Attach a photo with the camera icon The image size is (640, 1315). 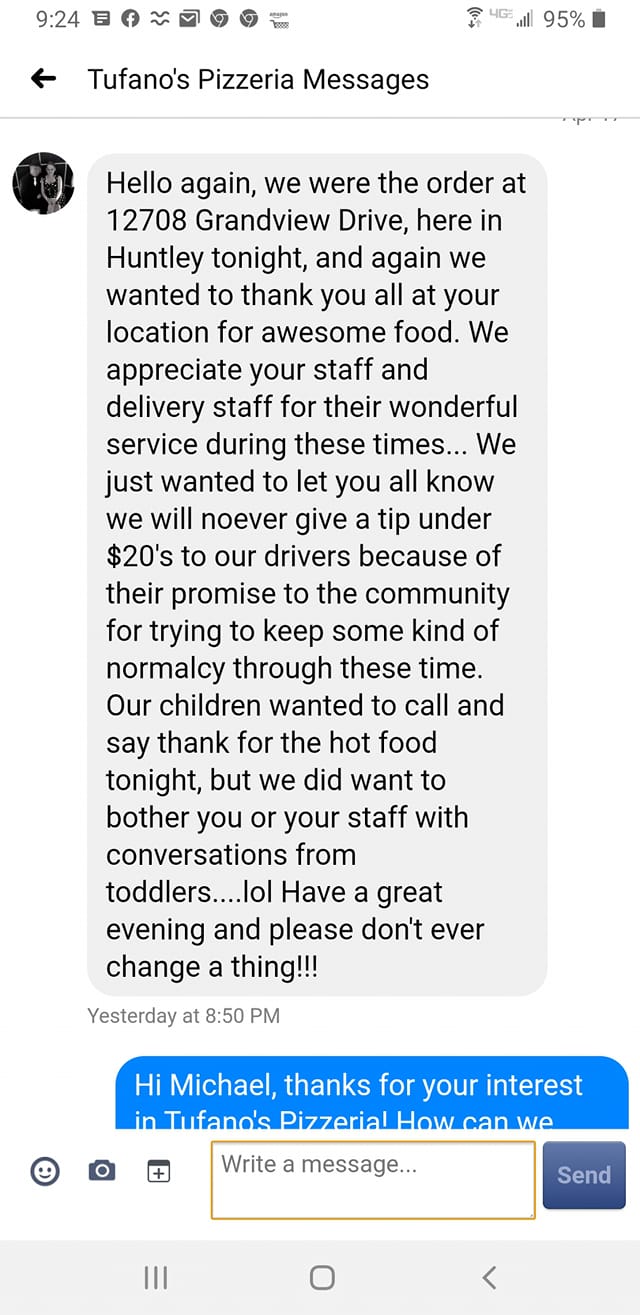(x=102, y=1171)
